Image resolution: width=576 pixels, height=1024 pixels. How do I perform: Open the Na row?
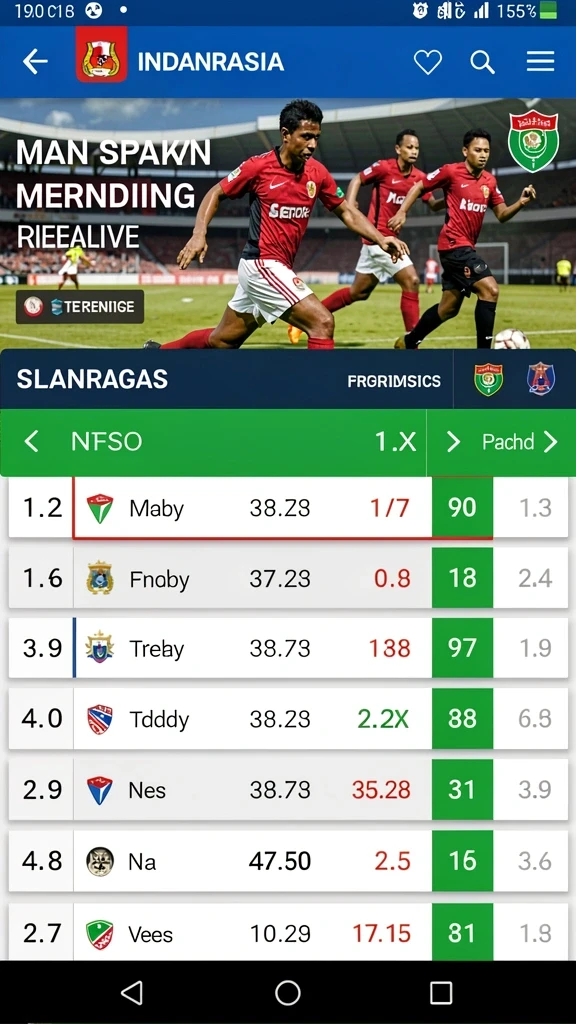[288, 861]
